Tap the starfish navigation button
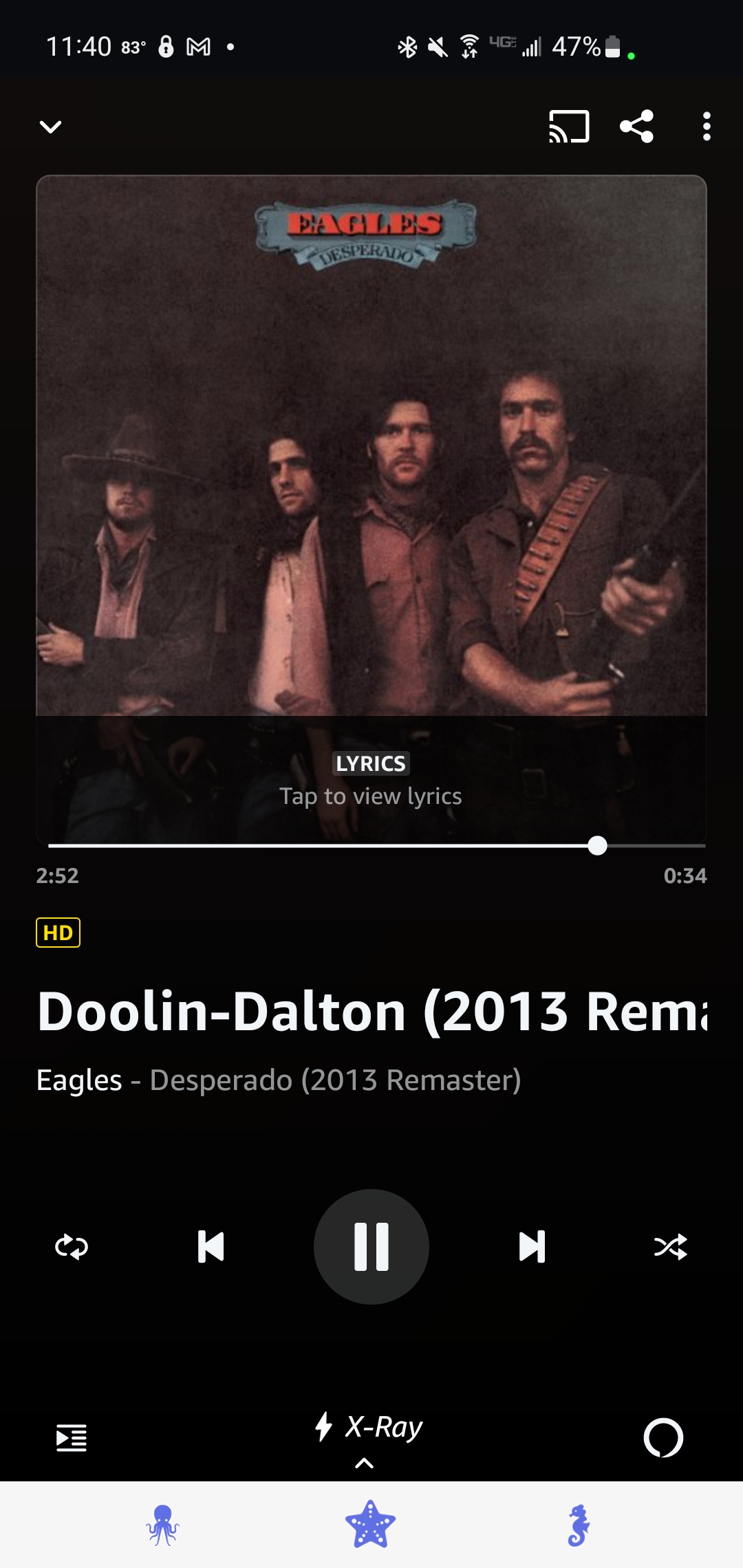The image size is (743, 1568). coord(371,1525)
